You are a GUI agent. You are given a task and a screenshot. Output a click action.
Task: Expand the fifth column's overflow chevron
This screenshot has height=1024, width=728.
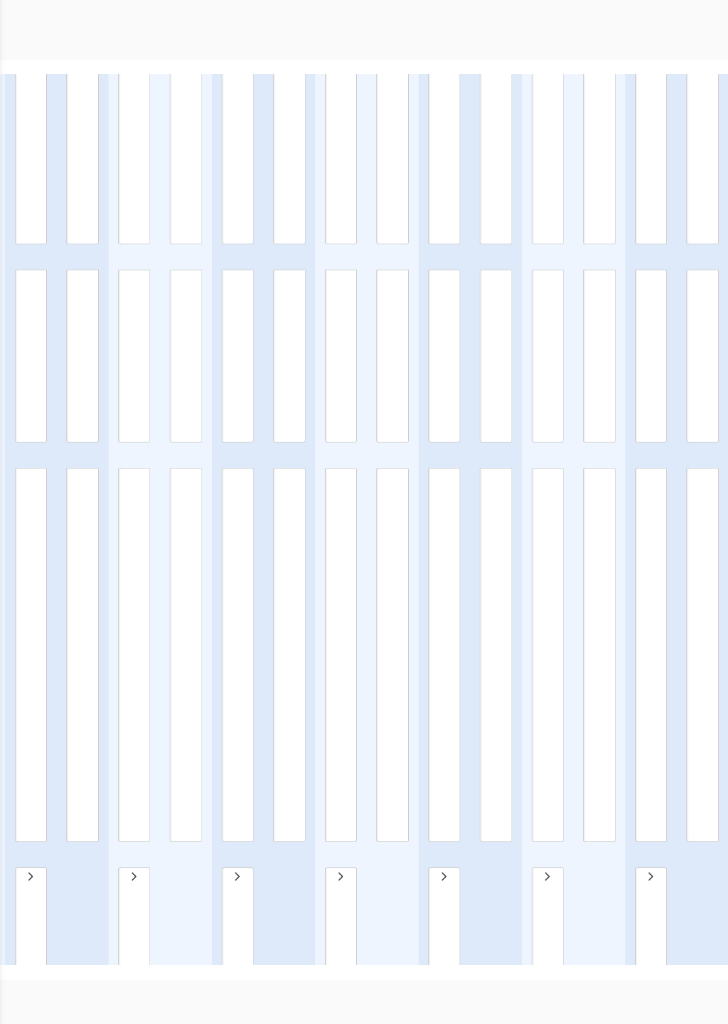444,876
